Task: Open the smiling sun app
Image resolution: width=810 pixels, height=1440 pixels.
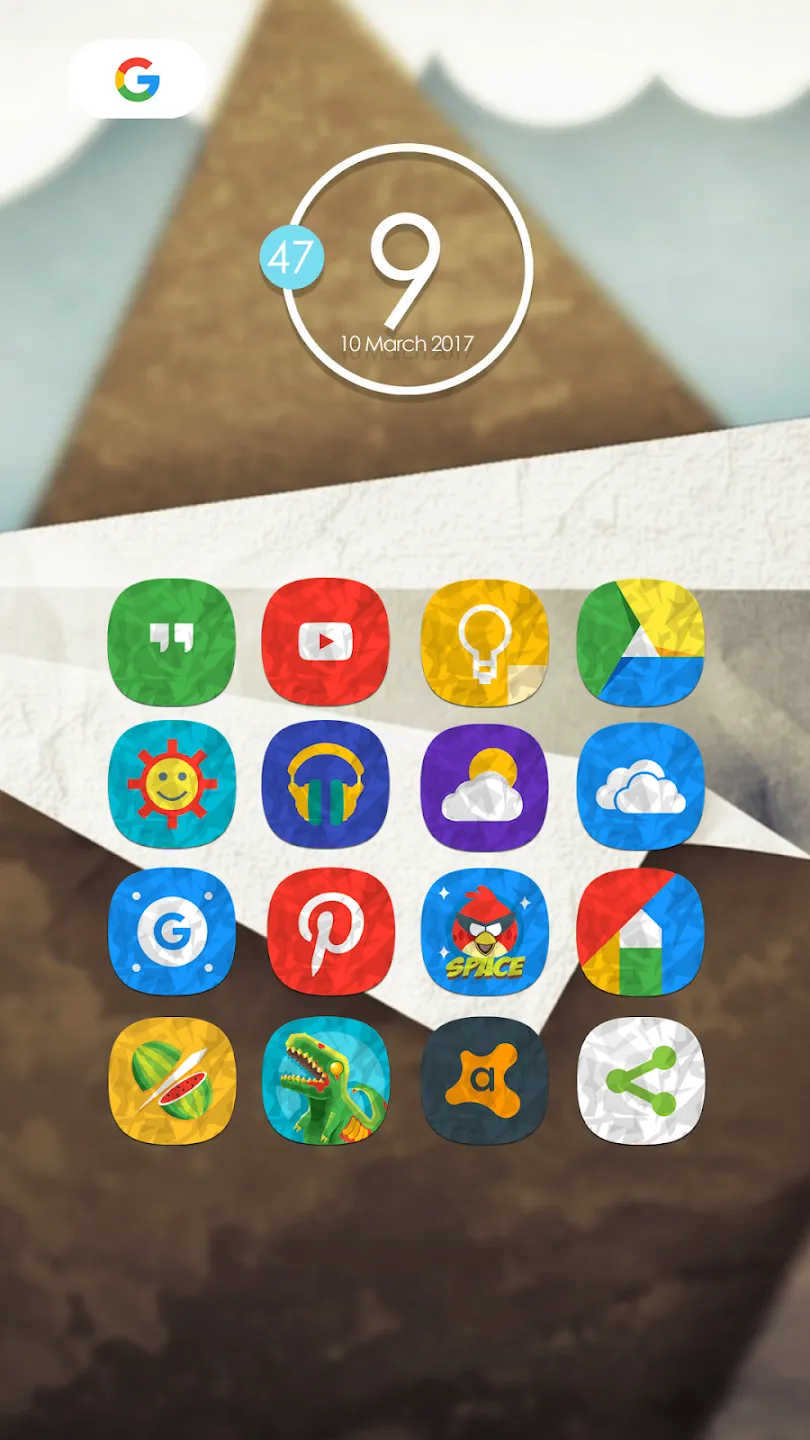Action: 171,787
